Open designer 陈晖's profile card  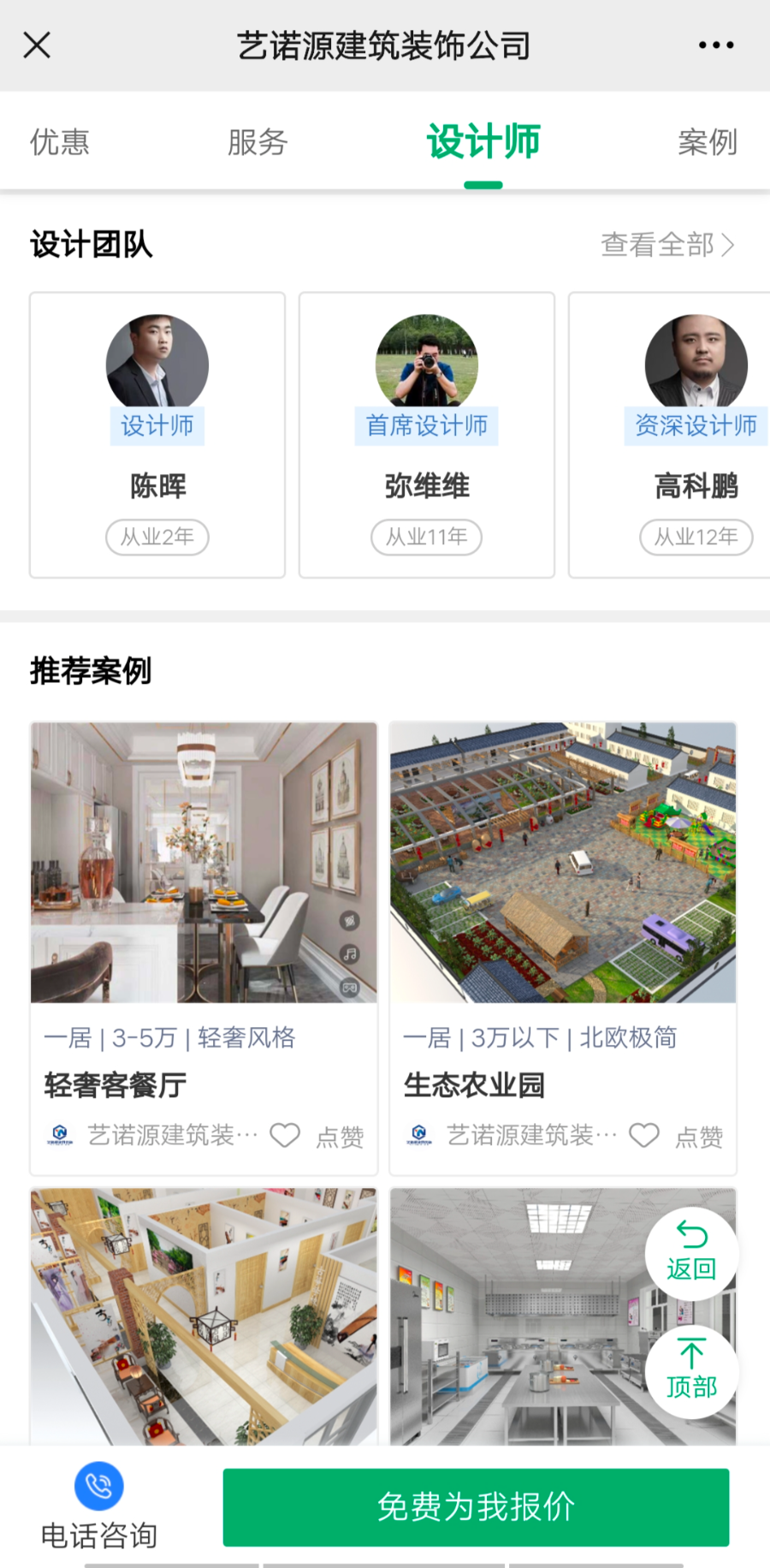coord(157,435)
